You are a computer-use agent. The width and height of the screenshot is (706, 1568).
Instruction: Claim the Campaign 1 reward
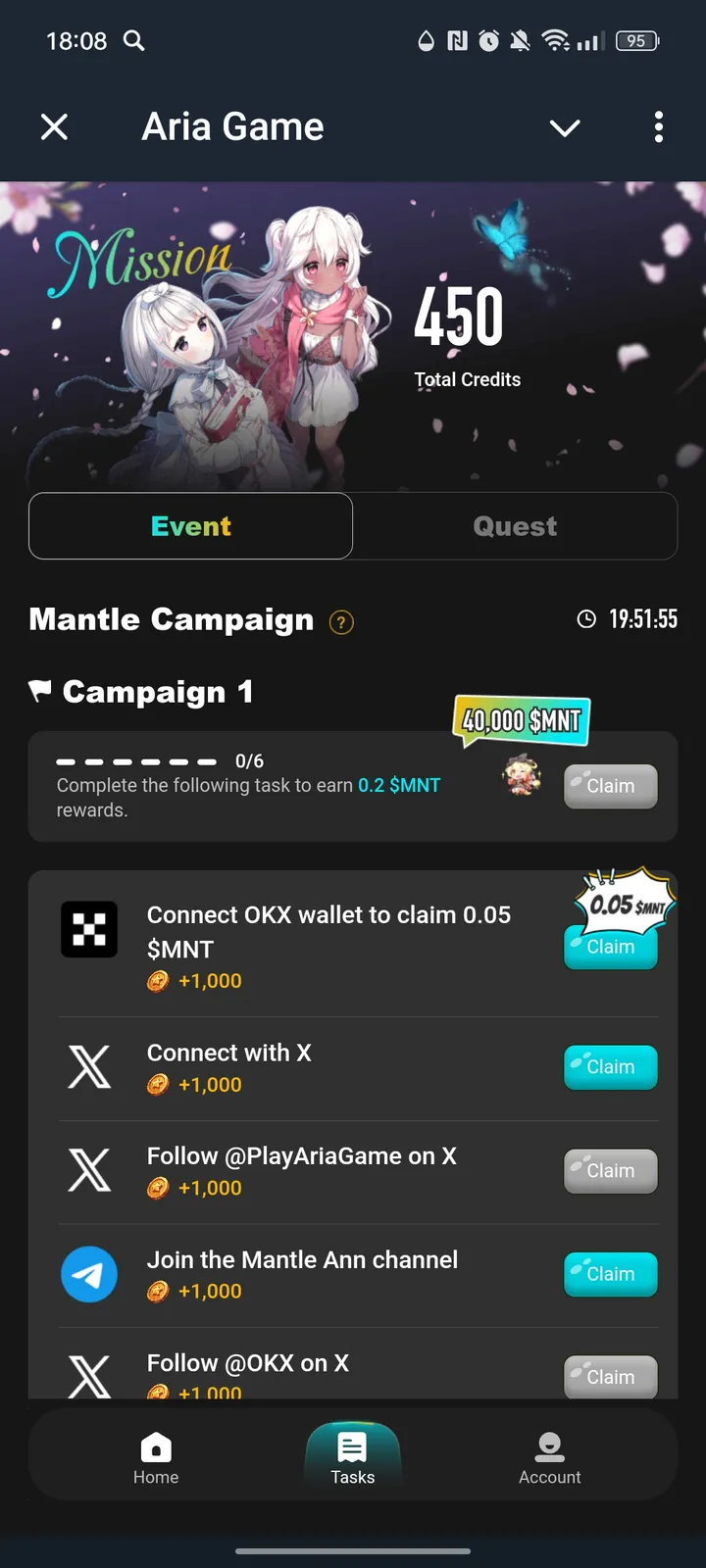[610, 786]
